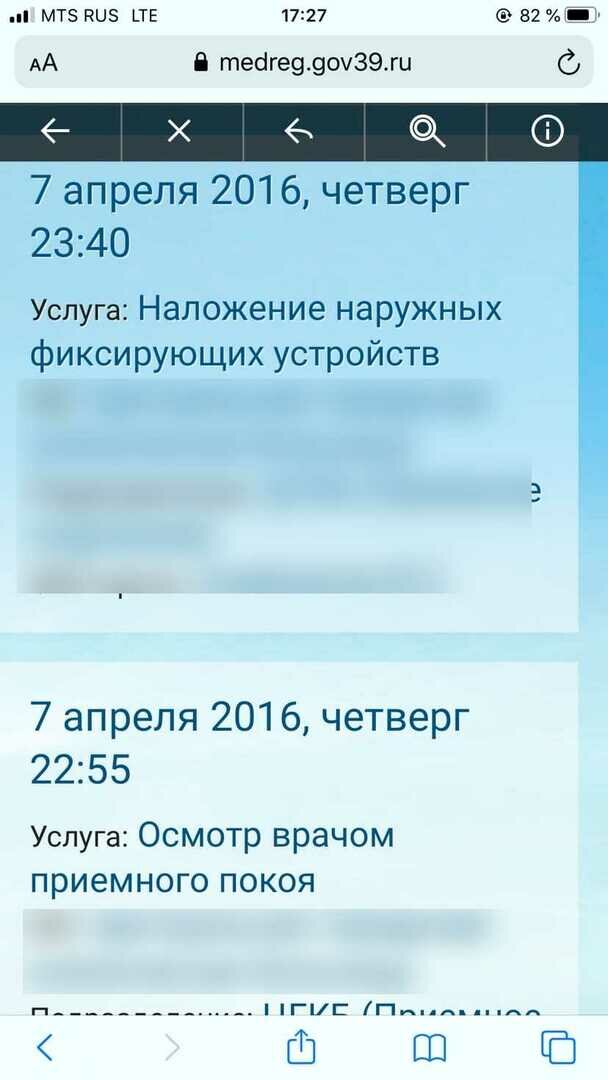The width and height of the screenshot is (608, 1080).
Task: Tap the curved return arrow in toolbar
Action: (x=299, y=131)
